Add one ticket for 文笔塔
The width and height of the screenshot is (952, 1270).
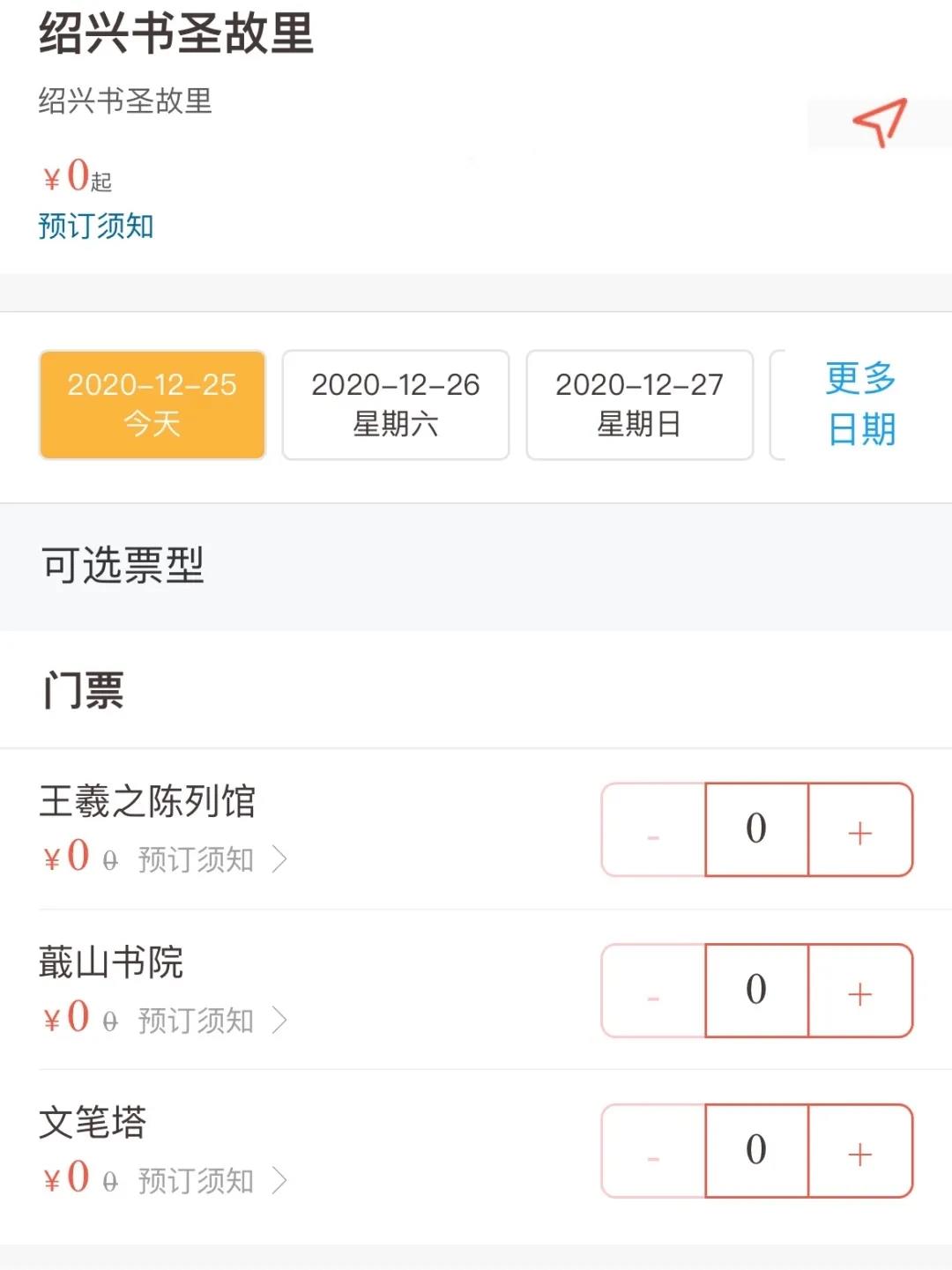[x=859, y=1152]
